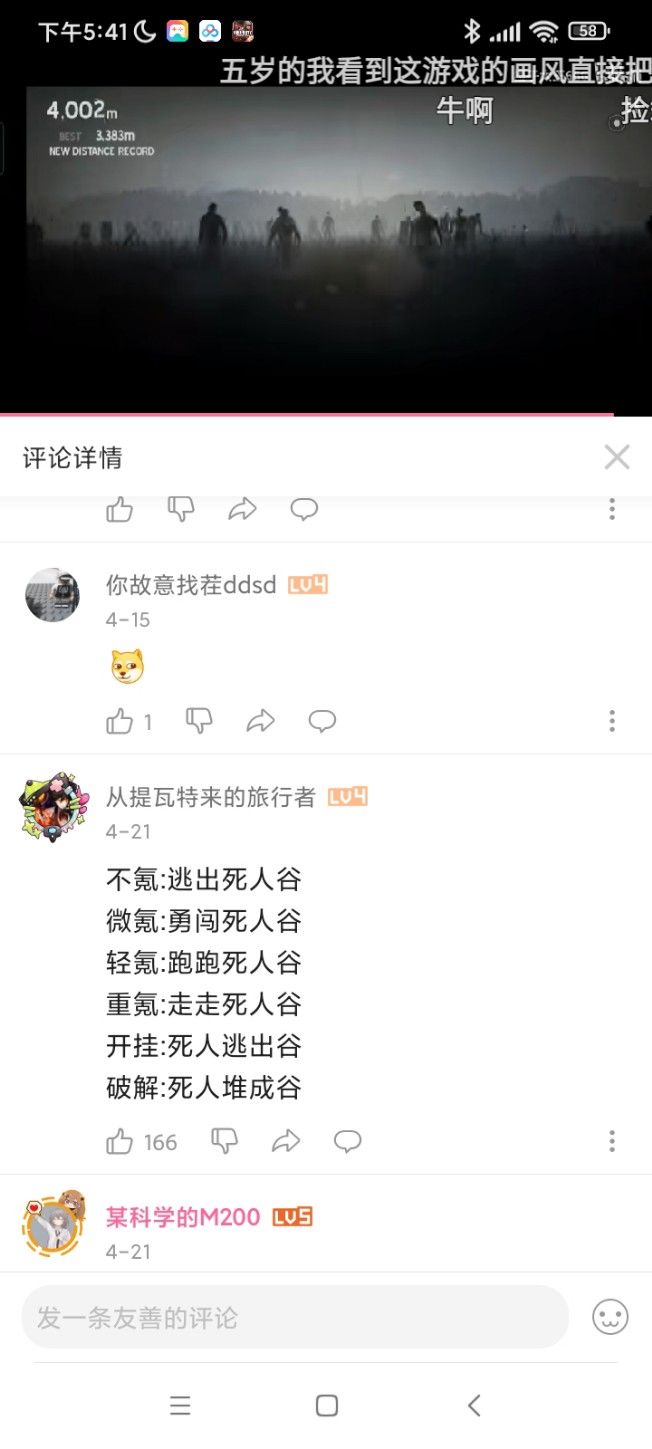Go back using the system back button
652x1449 pixels.
click(x=474, y=1405)
